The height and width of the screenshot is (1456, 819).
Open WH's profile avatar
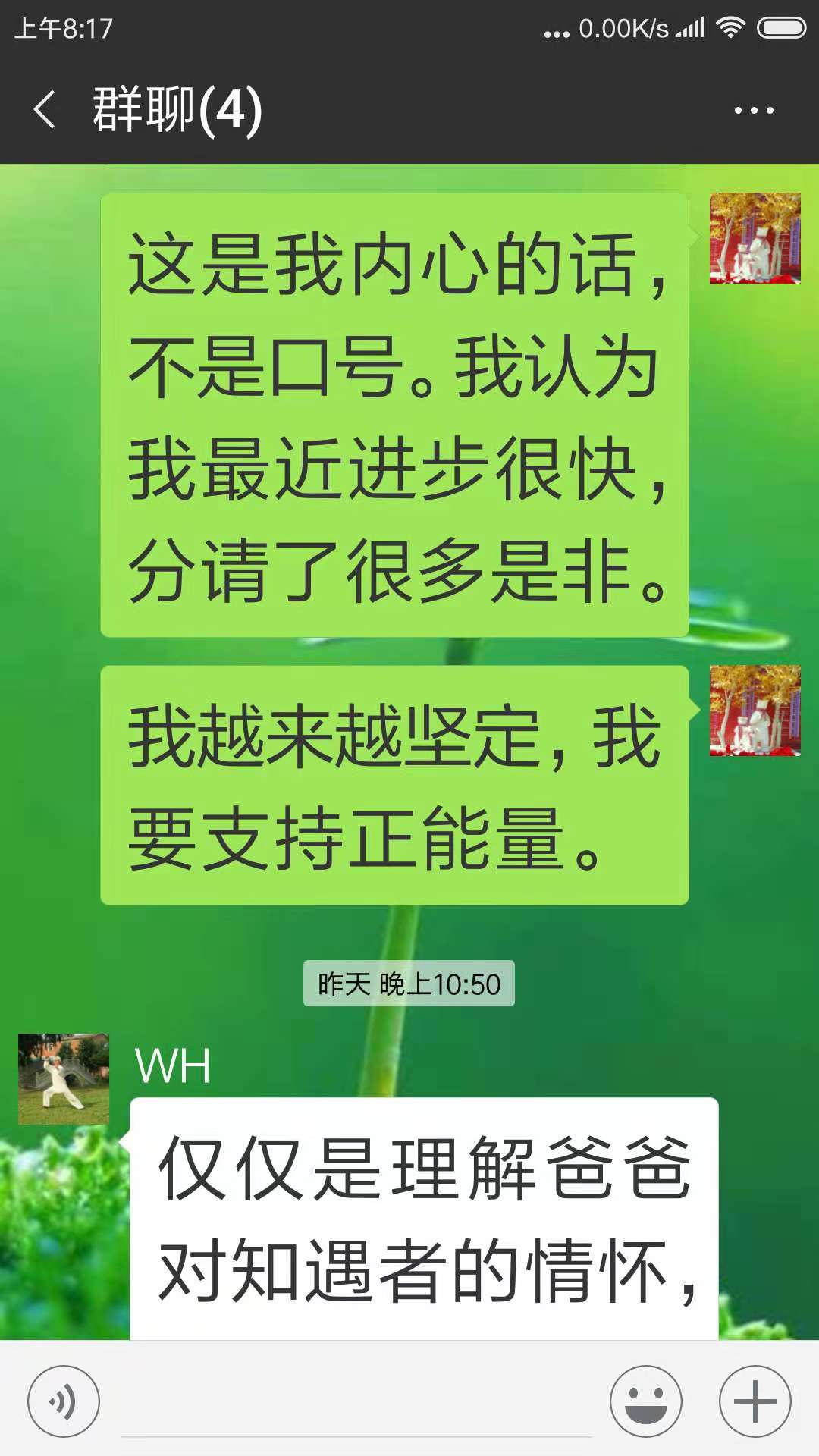pos(64,1078)
